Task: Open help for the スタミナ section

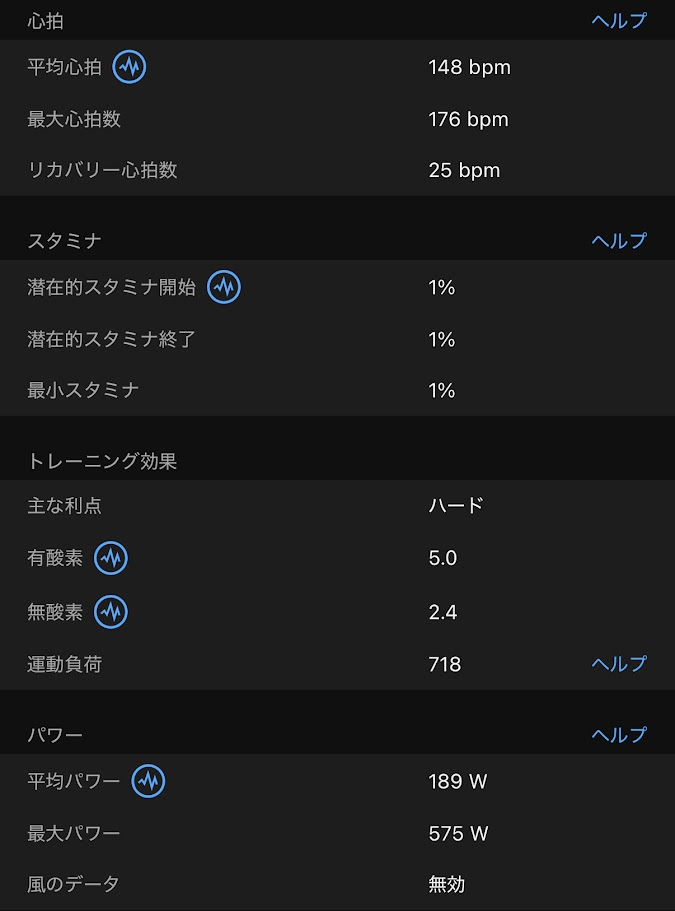Action: pyautogui.click(x=619, y=241)
